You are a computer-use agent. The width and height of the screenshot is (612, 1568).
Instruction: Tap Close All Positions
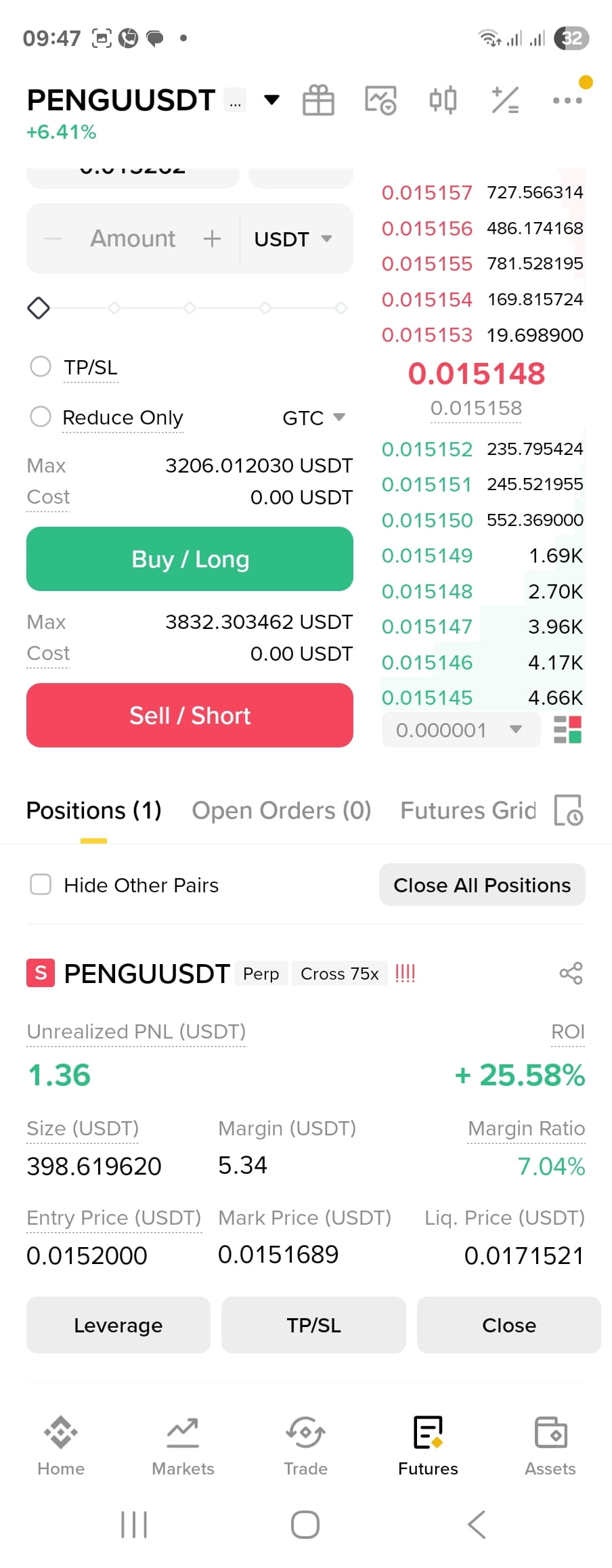(x=482, y=885)
